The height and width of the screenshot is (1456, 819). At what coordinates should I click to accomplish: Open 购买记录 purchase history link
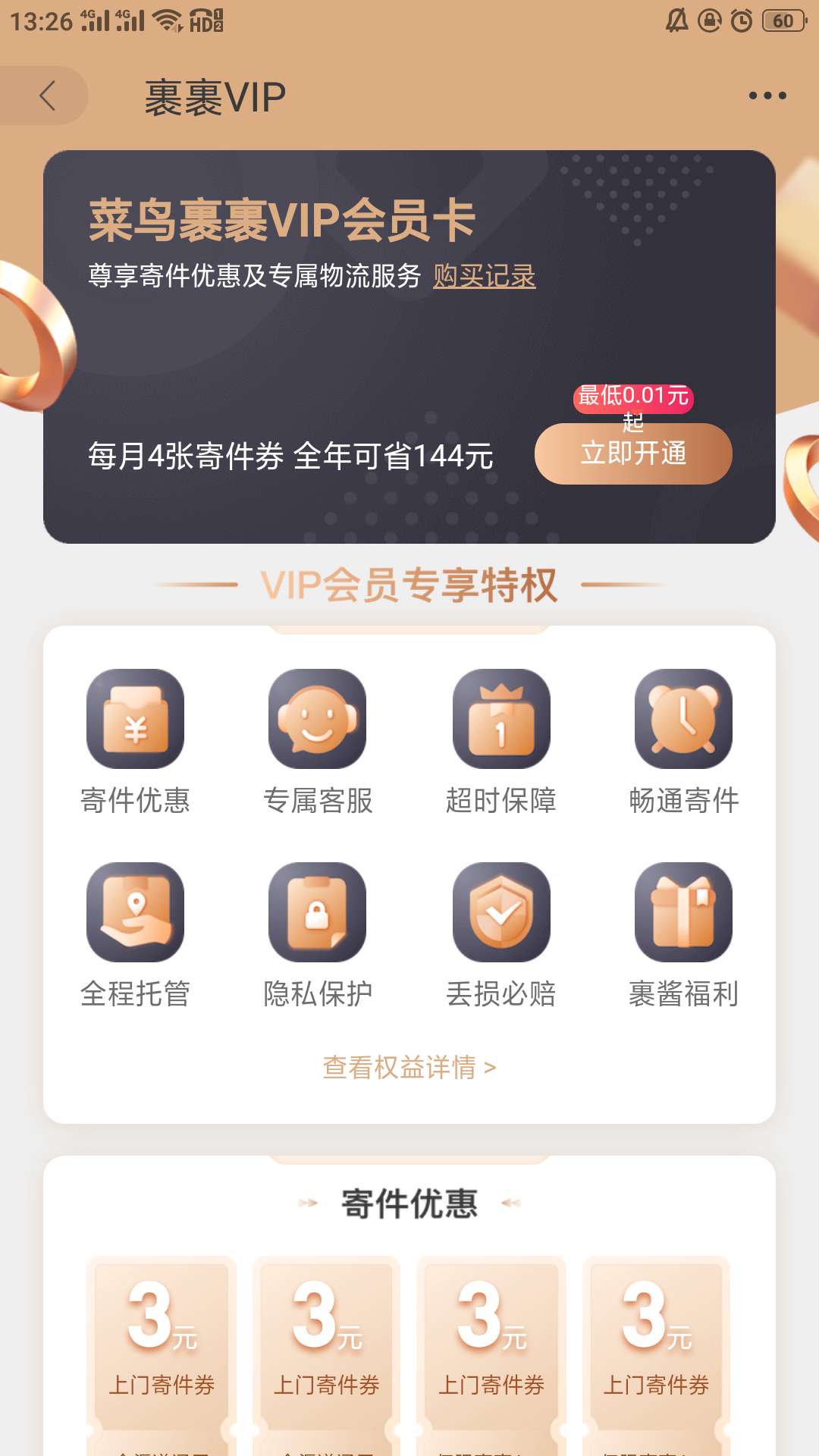[x=484, y=276]
